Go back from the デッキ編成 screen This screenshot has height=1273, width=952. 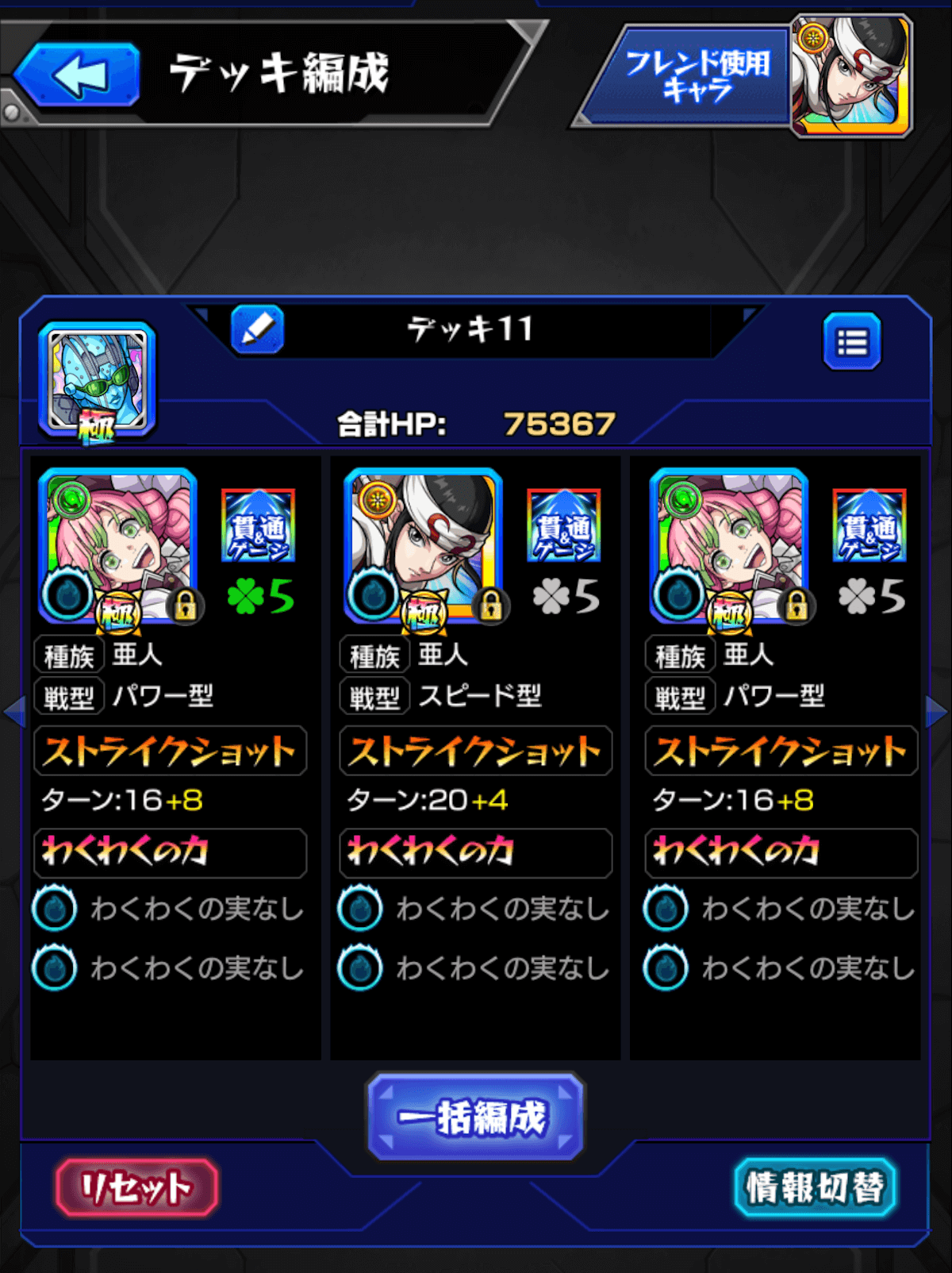pos(78,75)
